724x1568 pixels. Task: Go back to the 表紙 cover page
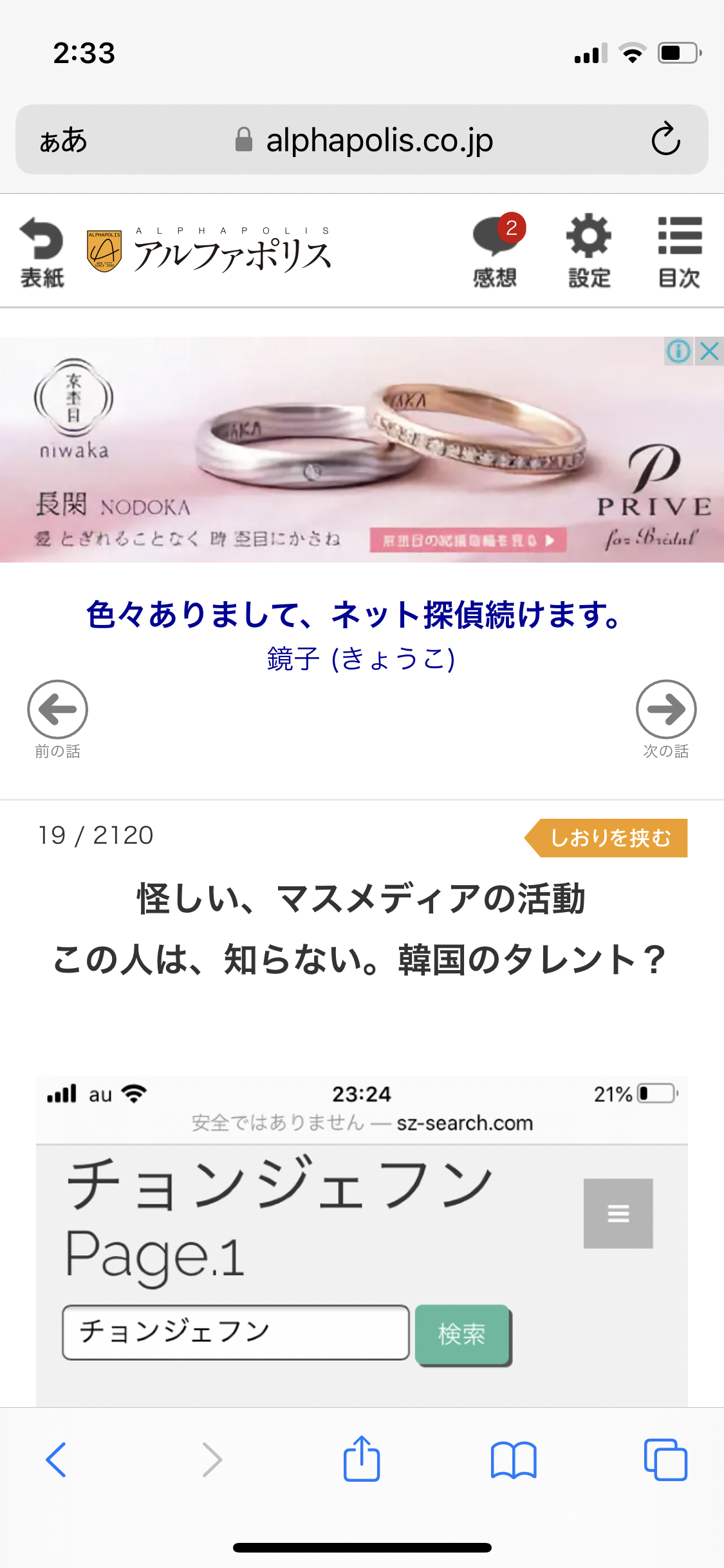[42, 252]
